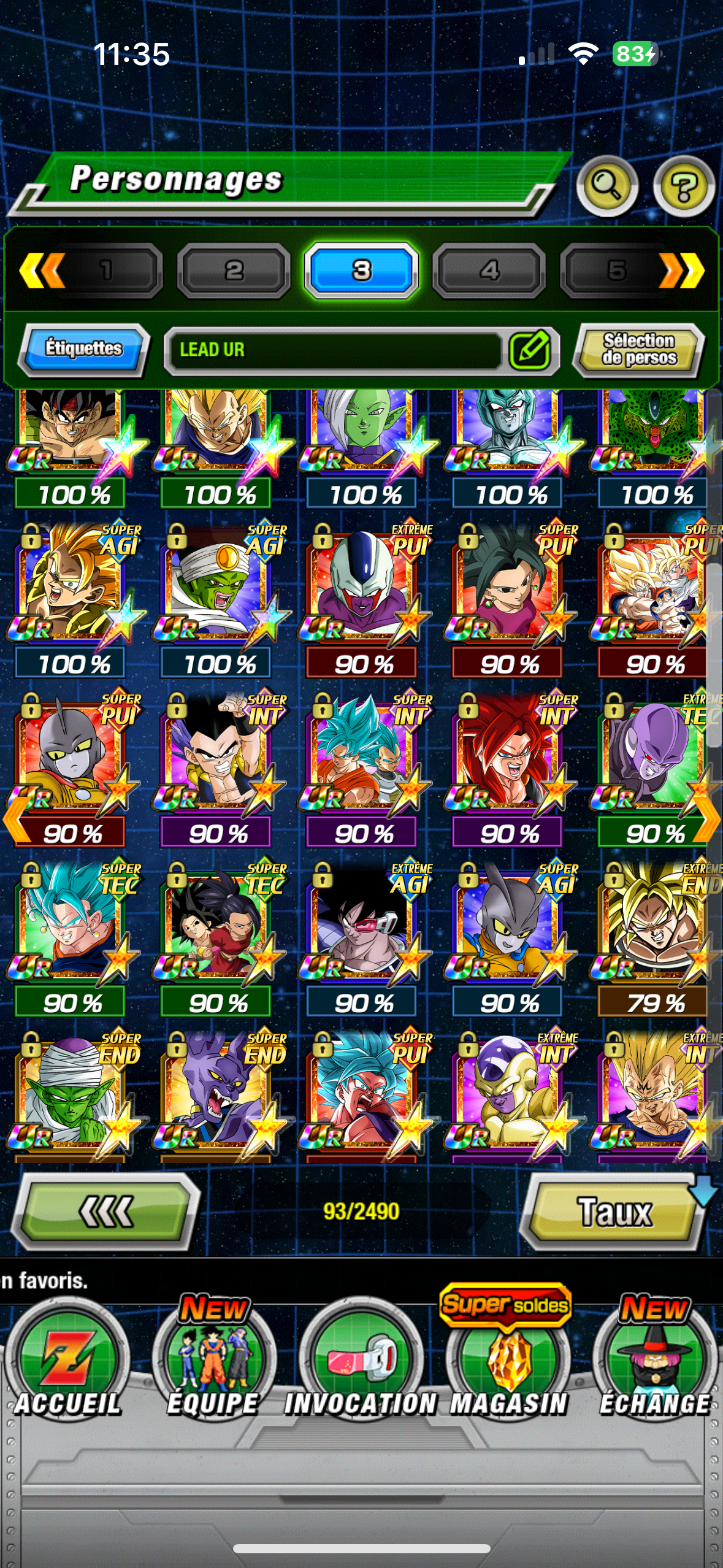
Task: Switch to page 4 tab
Action: click(489, 271)
